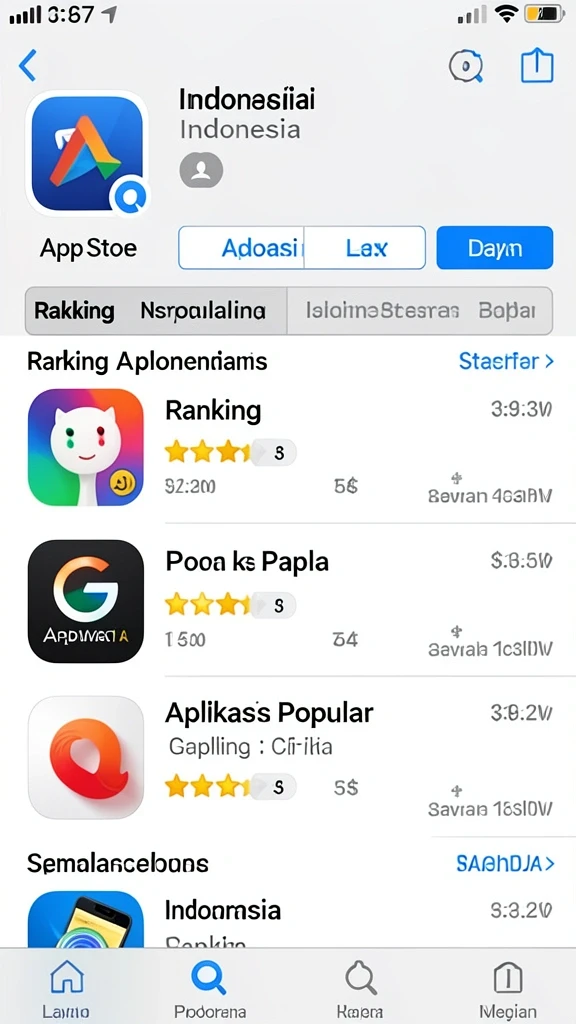Tap the blue Daym button
The image size is (576, 1024).
click(x=494, y=248)
